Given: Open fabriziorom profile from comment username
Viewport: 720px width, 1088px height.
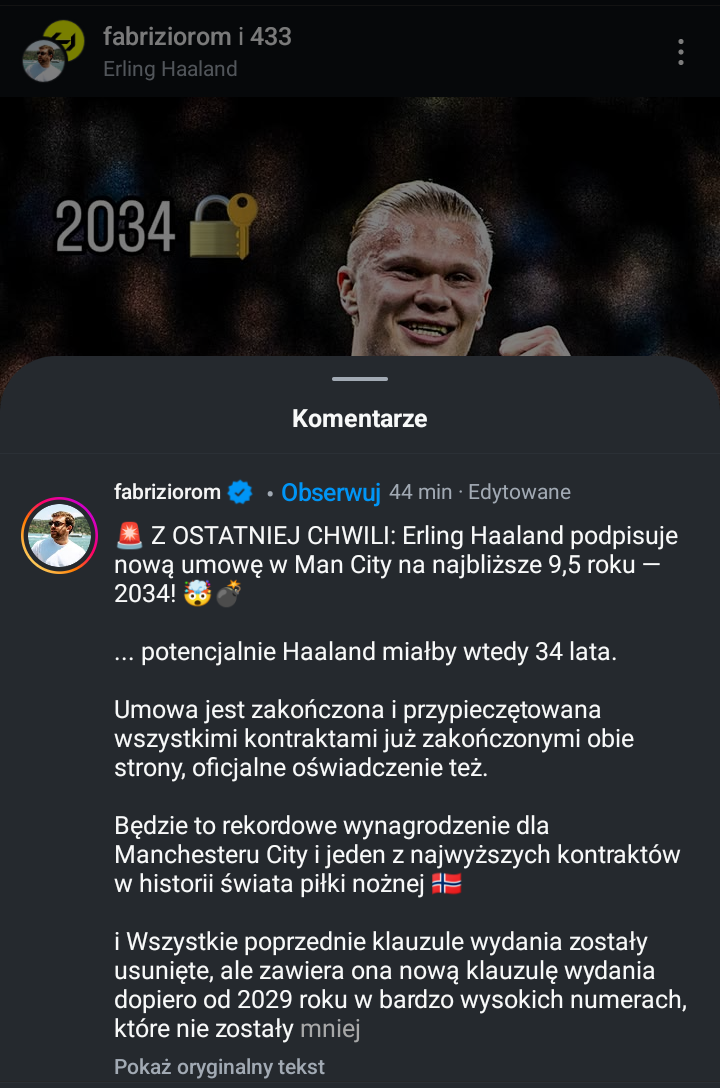Looking at the screenshot, I should [167, 492].
